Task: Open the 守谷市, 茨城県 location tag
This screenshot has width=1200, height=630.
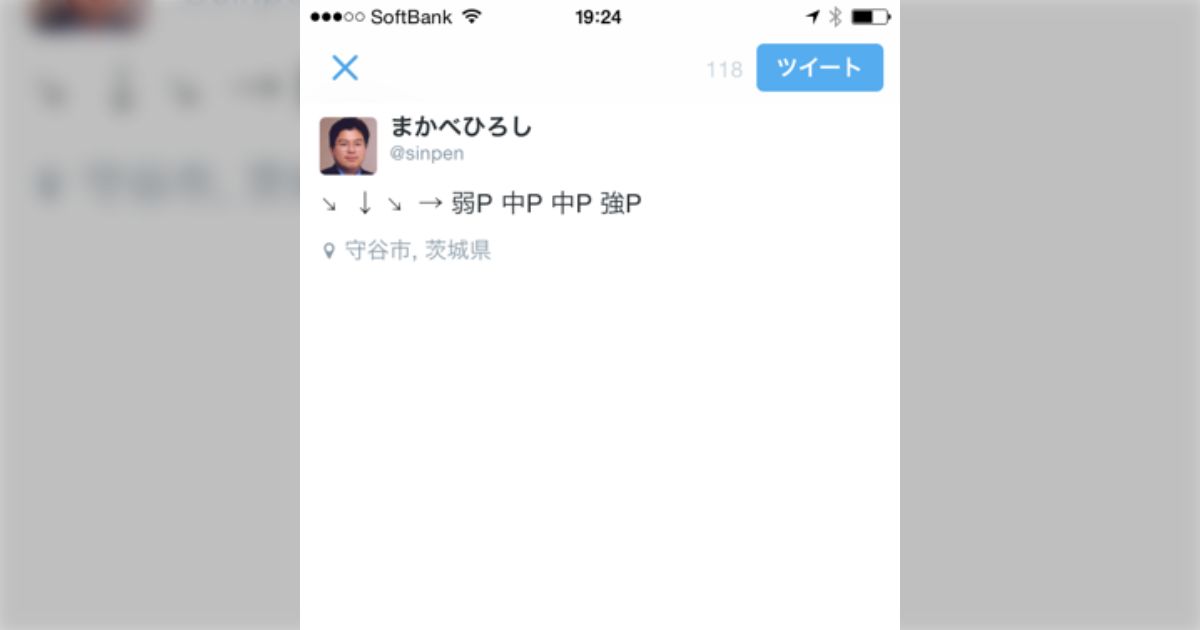Action: [415, 251]
